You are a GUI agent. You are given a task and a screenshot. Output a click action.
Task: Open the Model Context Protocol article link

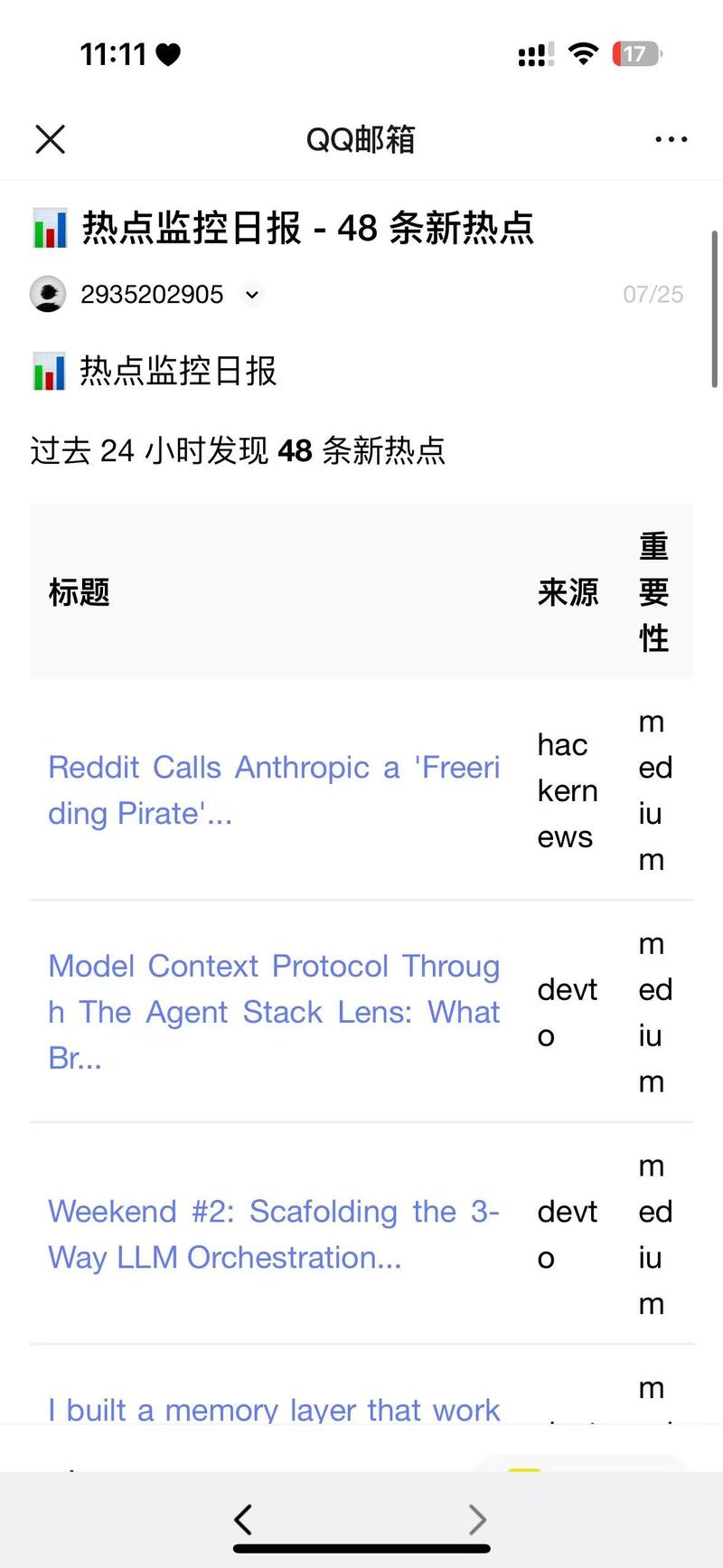click(x=274, y=1012)
